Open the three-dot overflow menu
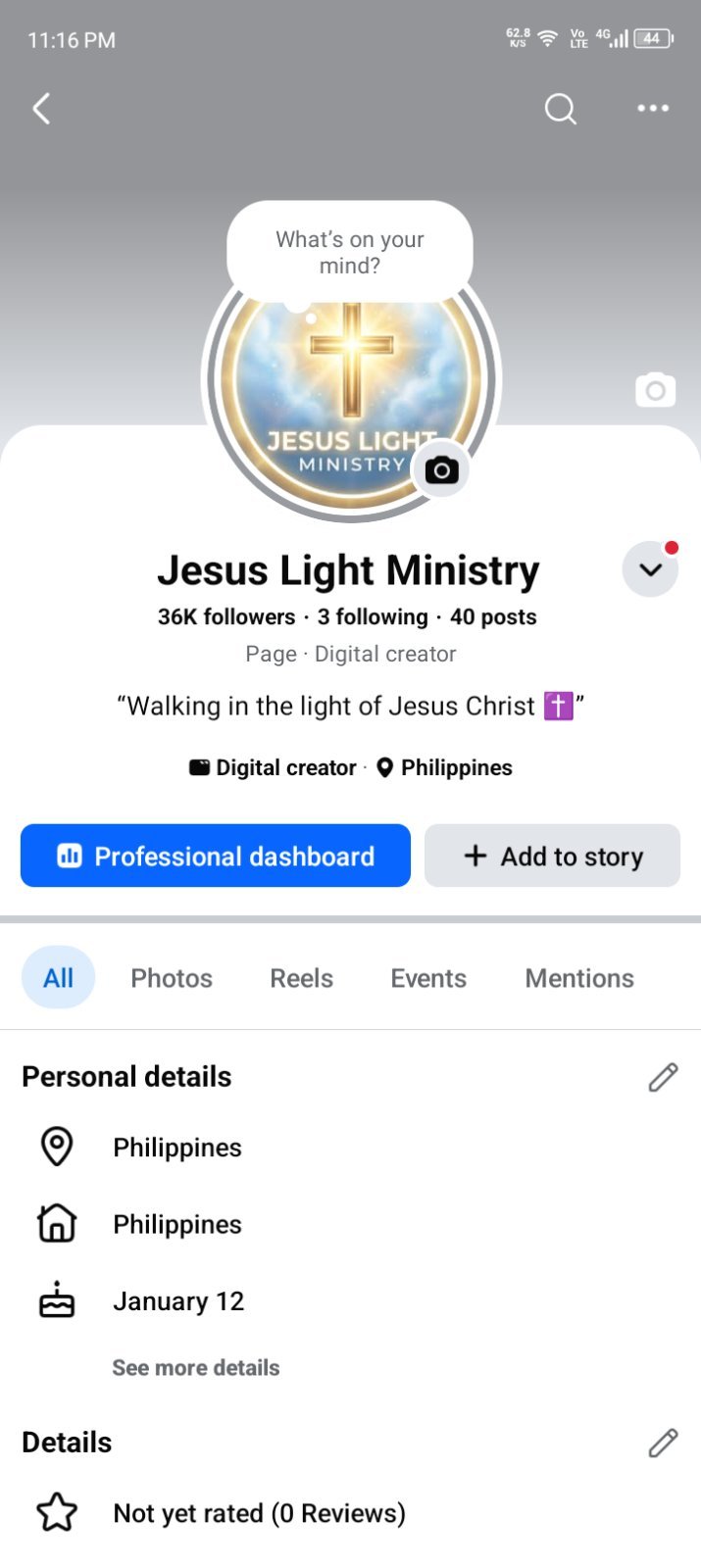This screenshot has height=1568, width=701. coord(653,109)
